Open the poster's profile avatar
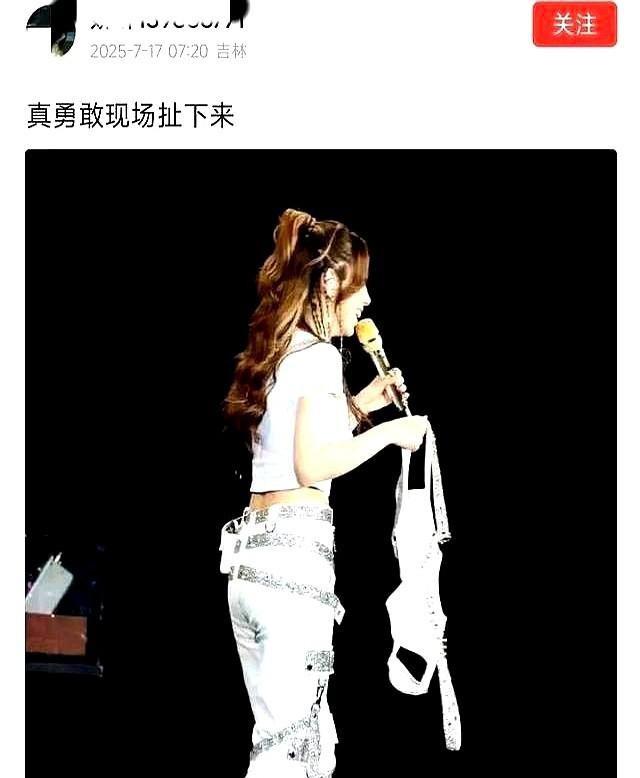Screen dimensions: 640x778 coord(50,28)
